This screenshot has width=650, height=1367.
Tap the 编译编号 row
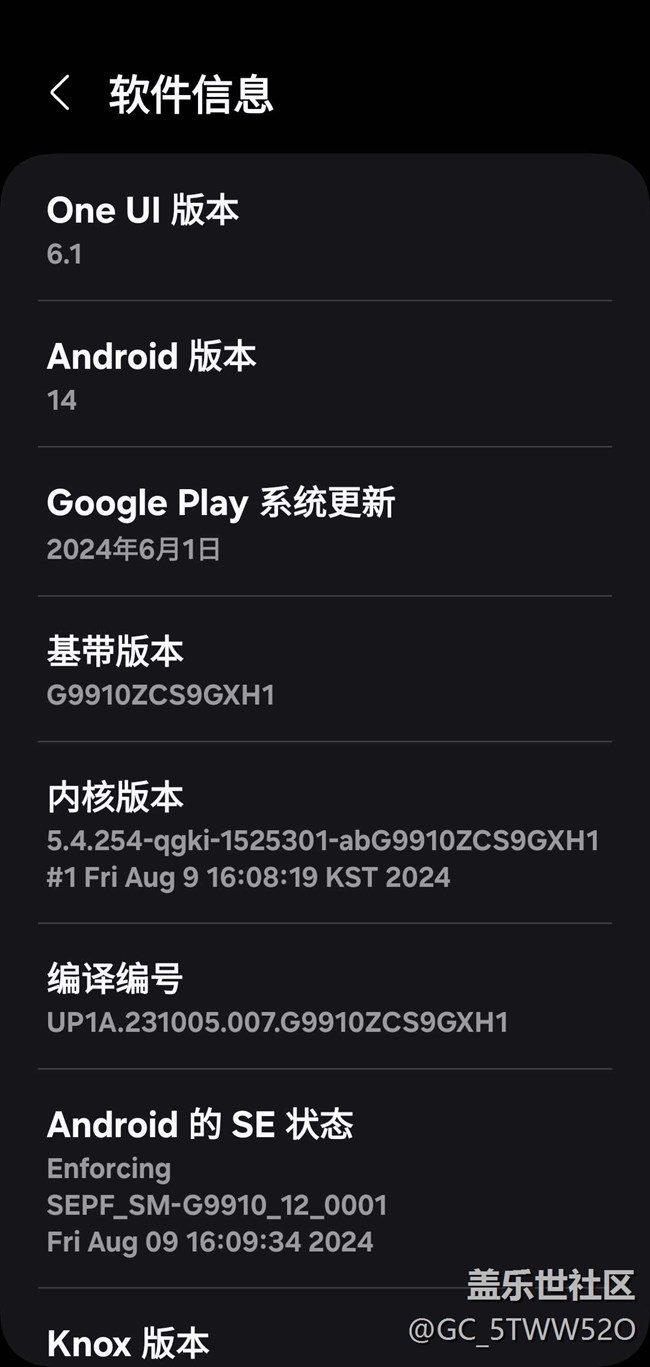coord(324,996)
